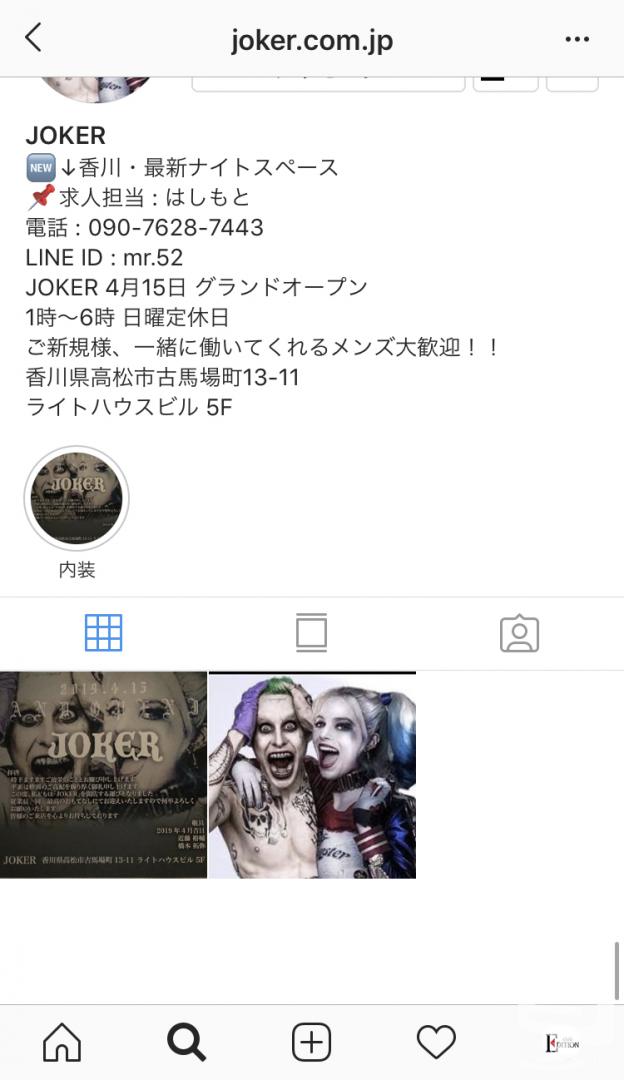Open the Joker and Harley Quinn post
The height and width of the screenshot is (1080, 624).
[312, 775]
